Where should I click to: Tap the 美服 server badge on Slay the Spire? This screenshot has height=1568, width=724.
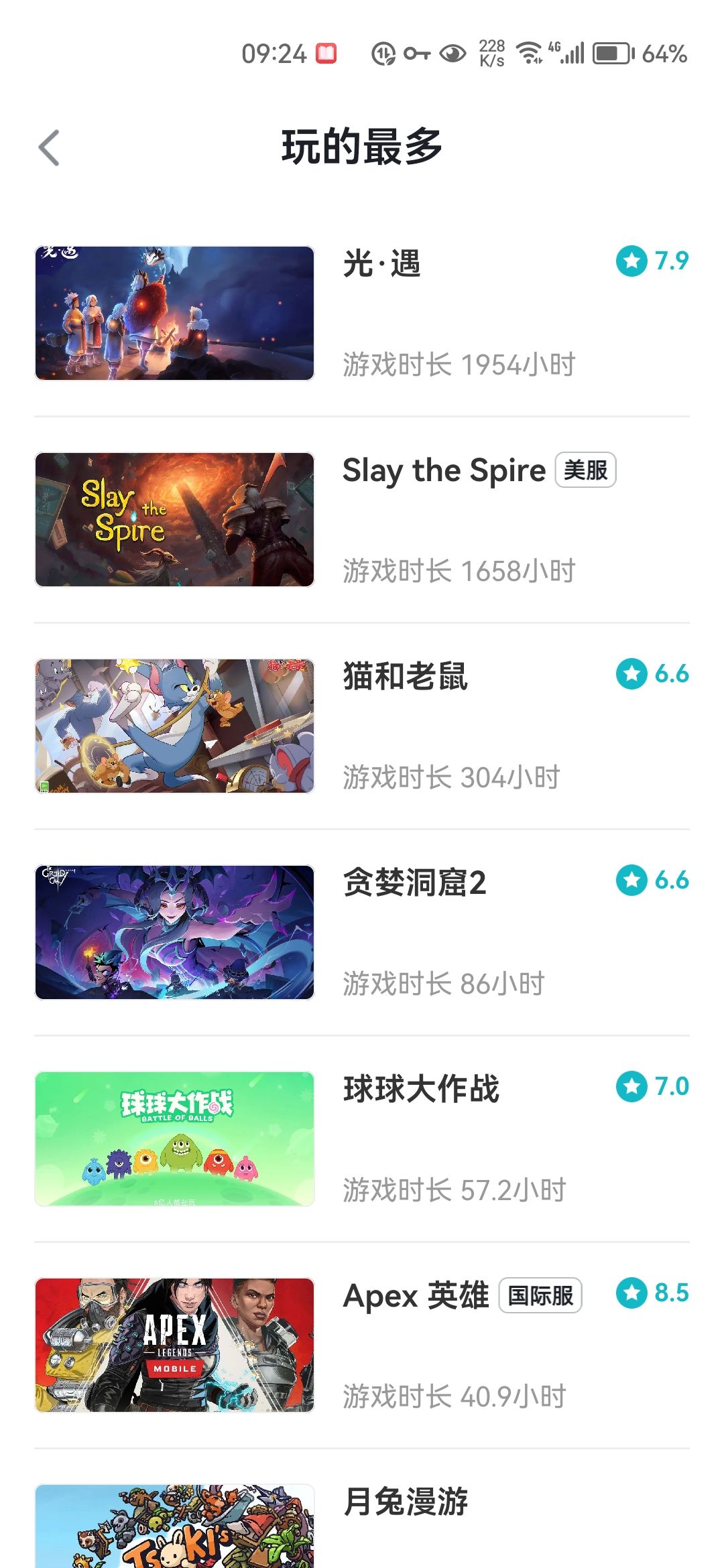pos(585,471)
